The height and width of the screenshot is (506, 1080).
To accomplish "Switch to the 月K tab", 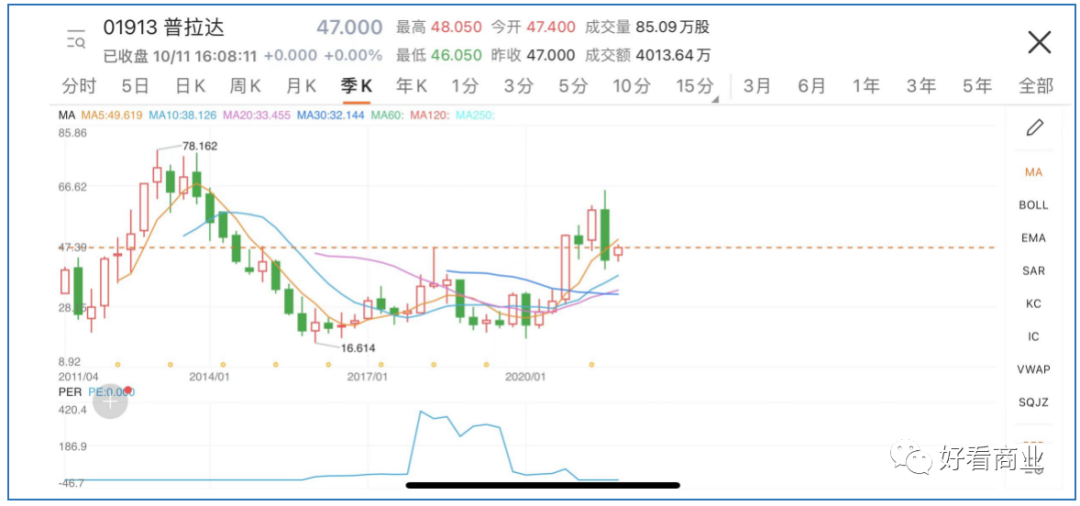I will tap(301, 86).
